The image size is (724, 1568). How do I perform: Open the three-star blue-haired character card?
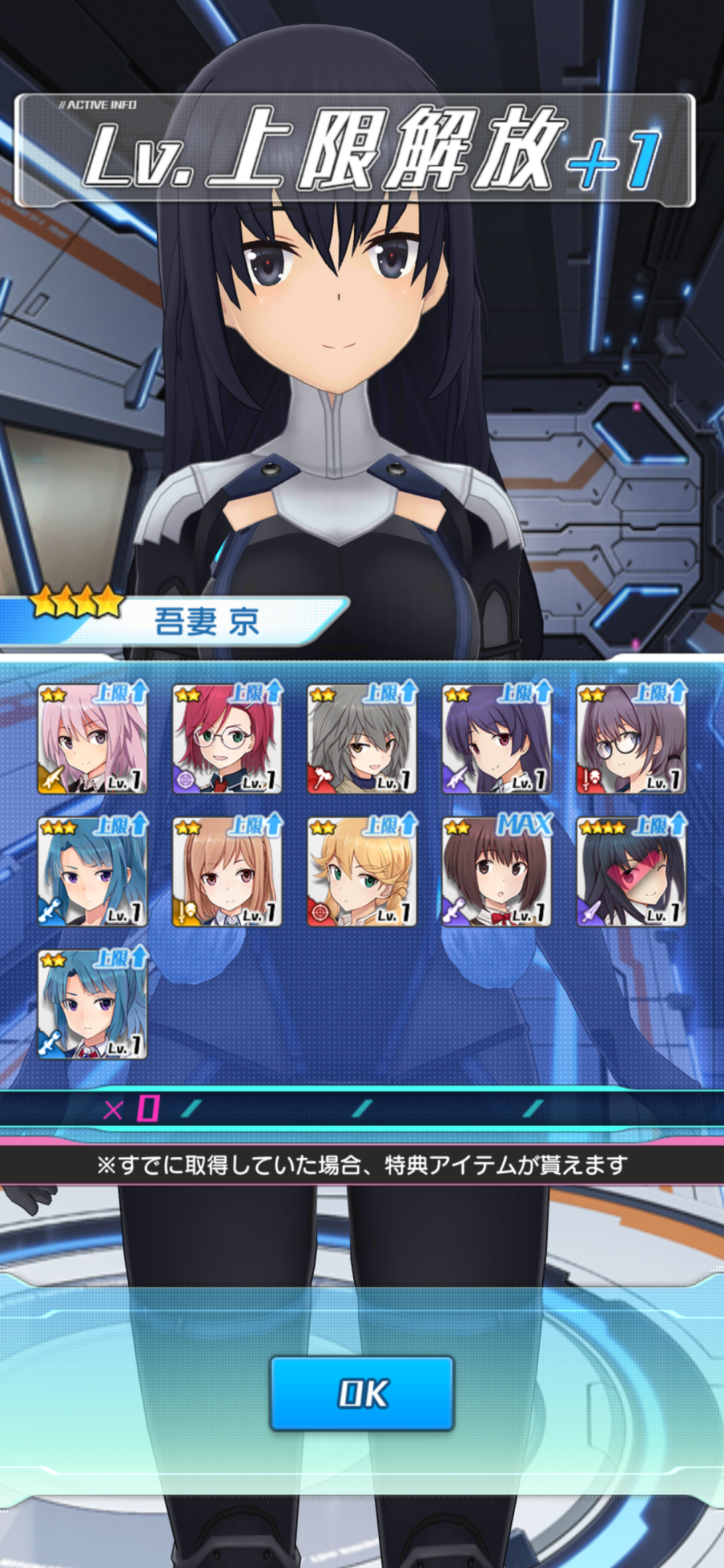tap(93, 872)
